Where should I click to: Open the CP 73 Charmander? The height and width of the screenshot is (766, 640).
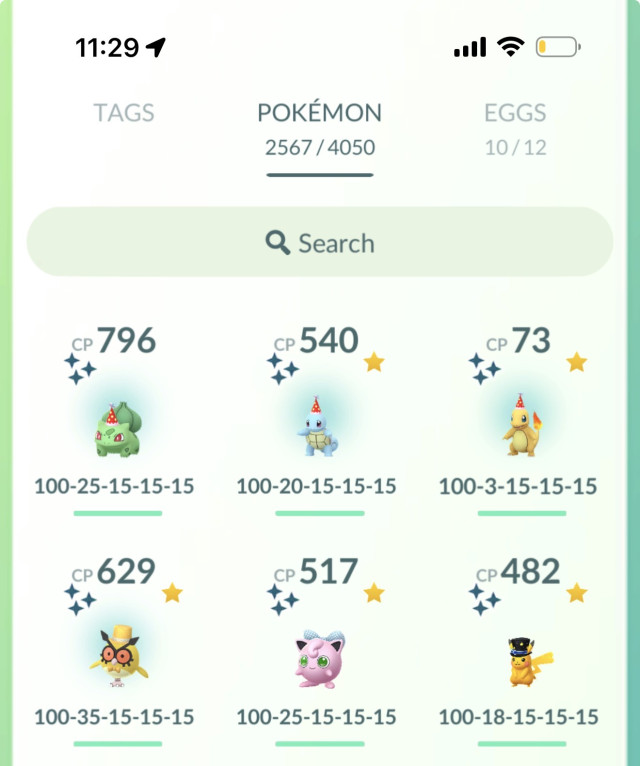[518, 428]
